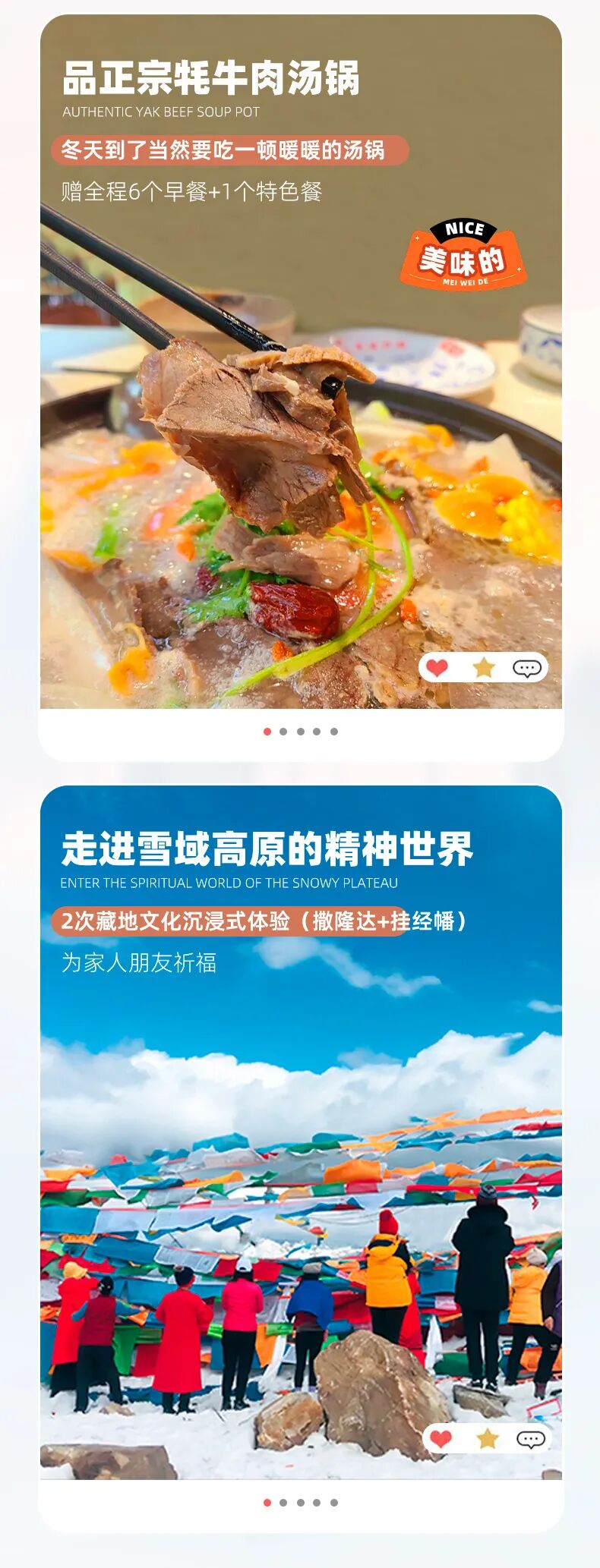The height and width of the screenshot is (1568, 600).
Task: Select the second carousel dot on the soup card
Action: coord(284,733)
